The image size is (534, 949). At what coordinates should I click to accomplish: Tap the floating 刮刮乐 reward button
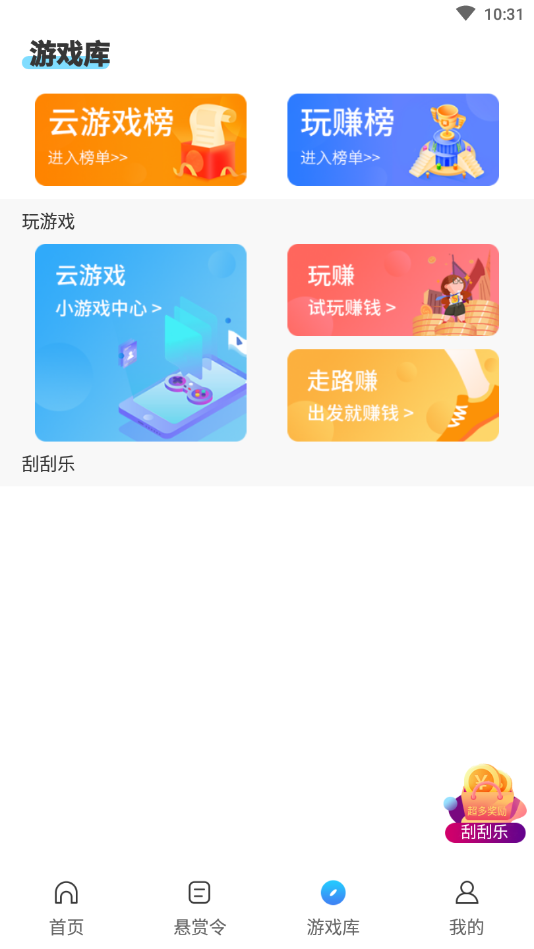[485, 804]
